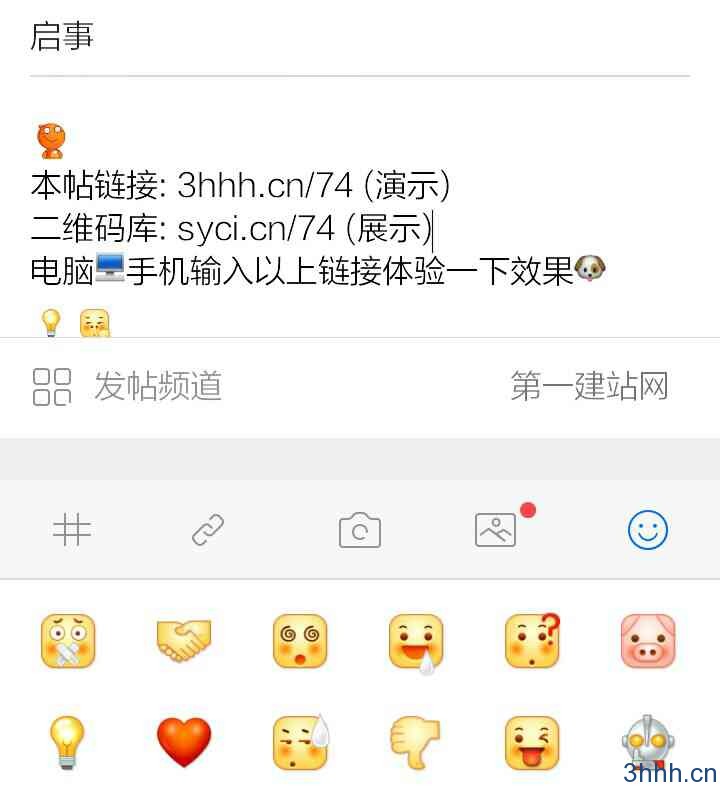The height and width of the screenshot is (787, 720).
Task: Add a hyperlink using the link icon
Action: [x=208, y=529]
